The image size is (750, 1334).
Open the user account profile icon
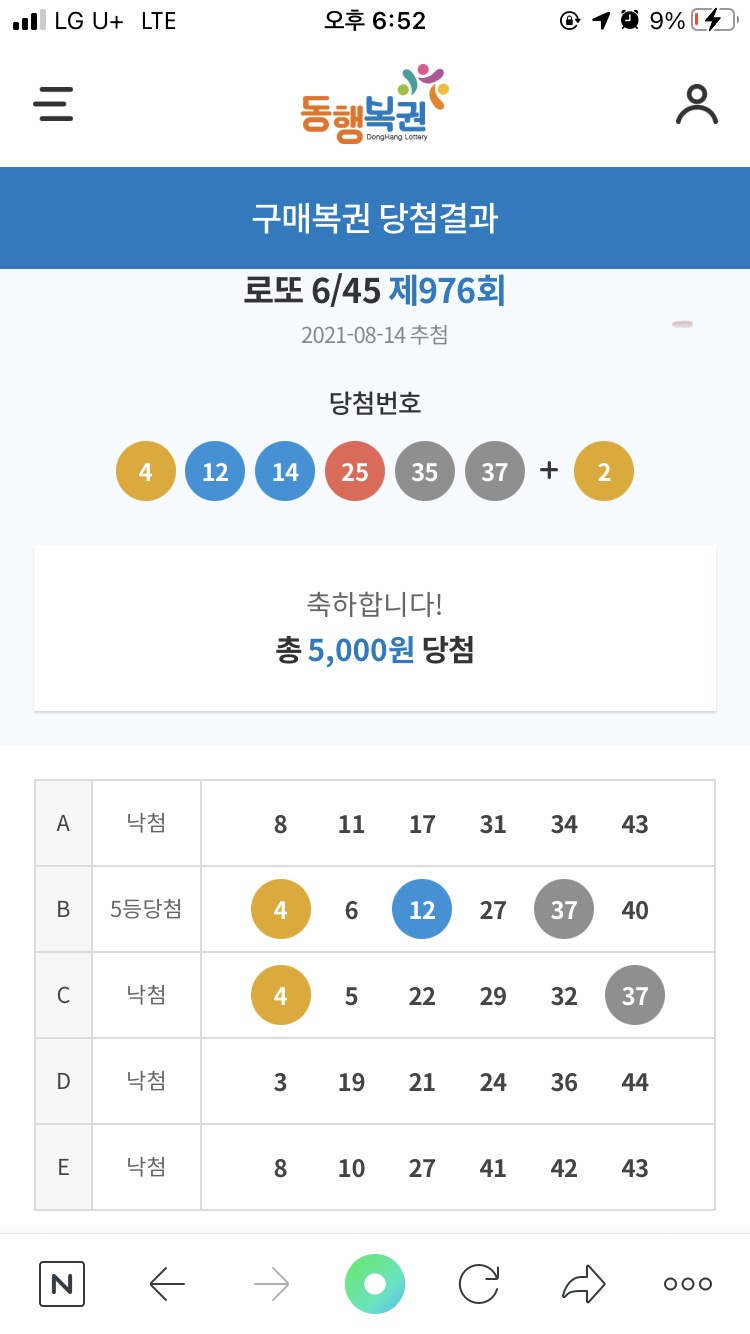696,104
